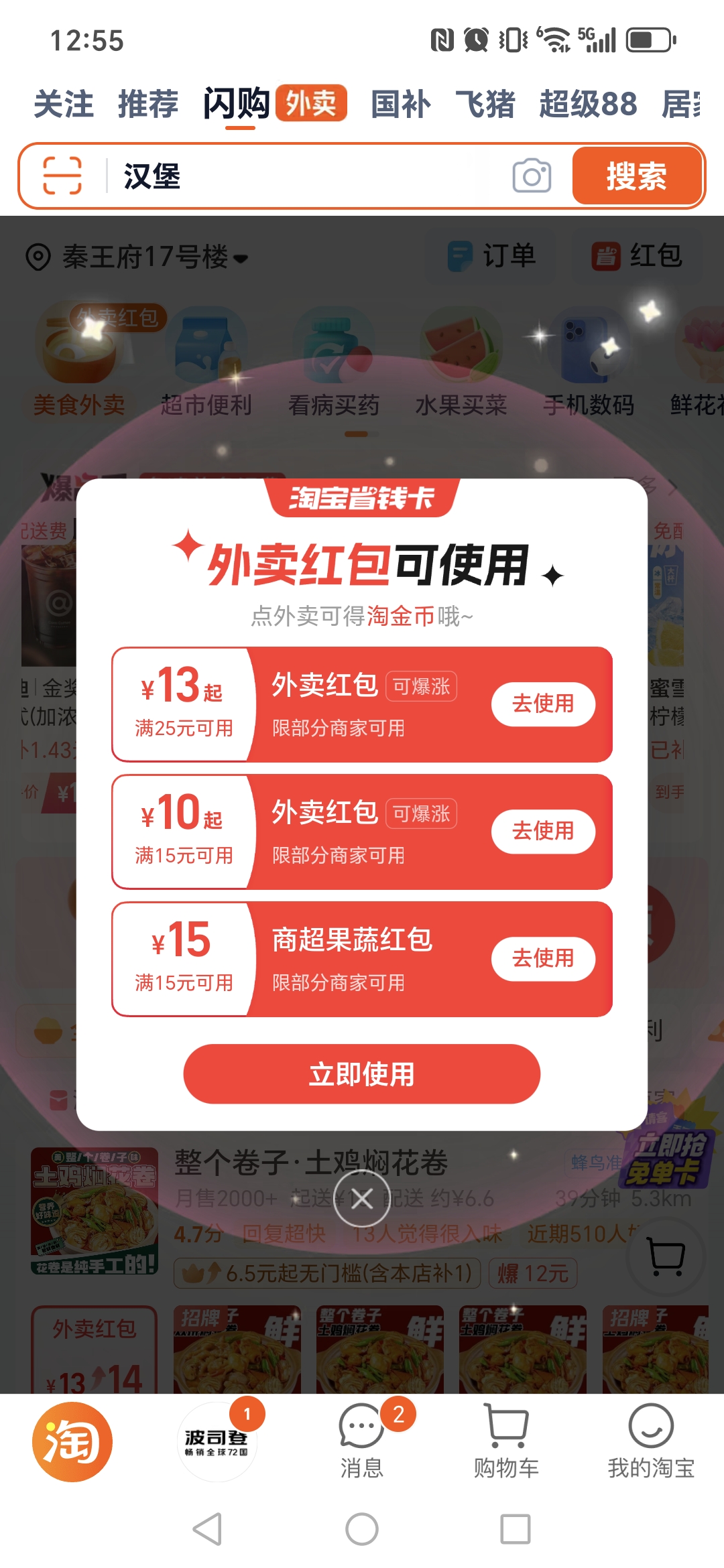Screen dimensions: 724x1568
Task: Focus the search field with 汉堡
Action: point(302,176)
